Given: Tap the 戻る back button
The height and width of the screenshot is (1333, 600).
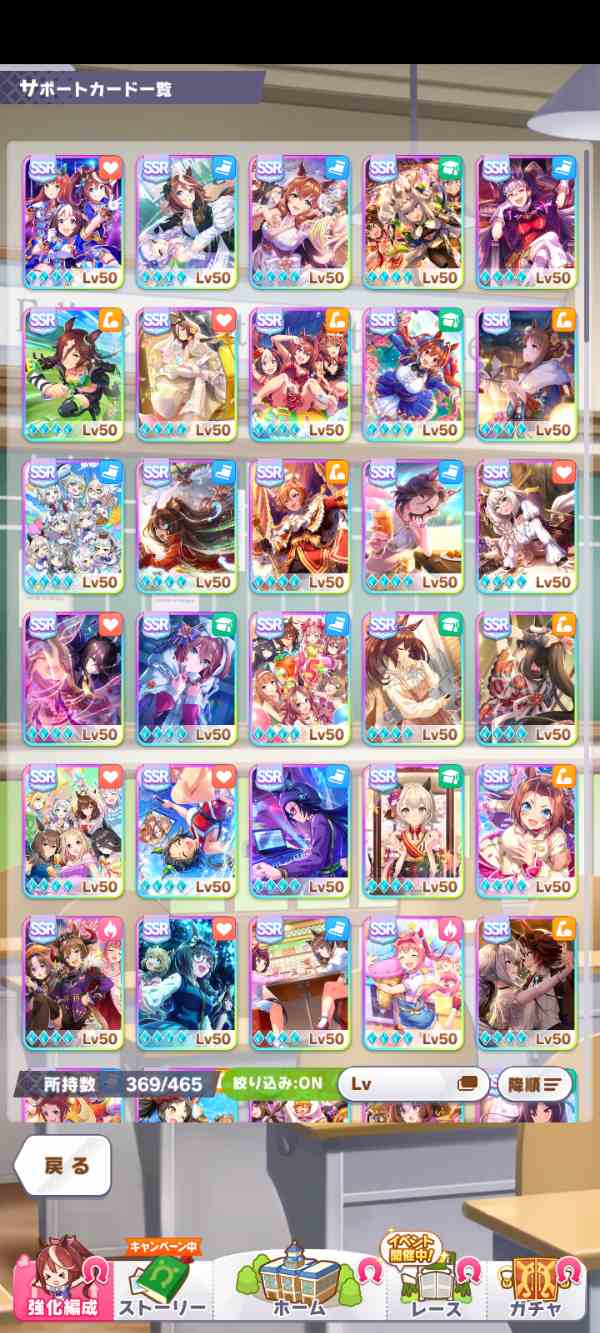Looking at the screenshot, I should [63, 1166].
